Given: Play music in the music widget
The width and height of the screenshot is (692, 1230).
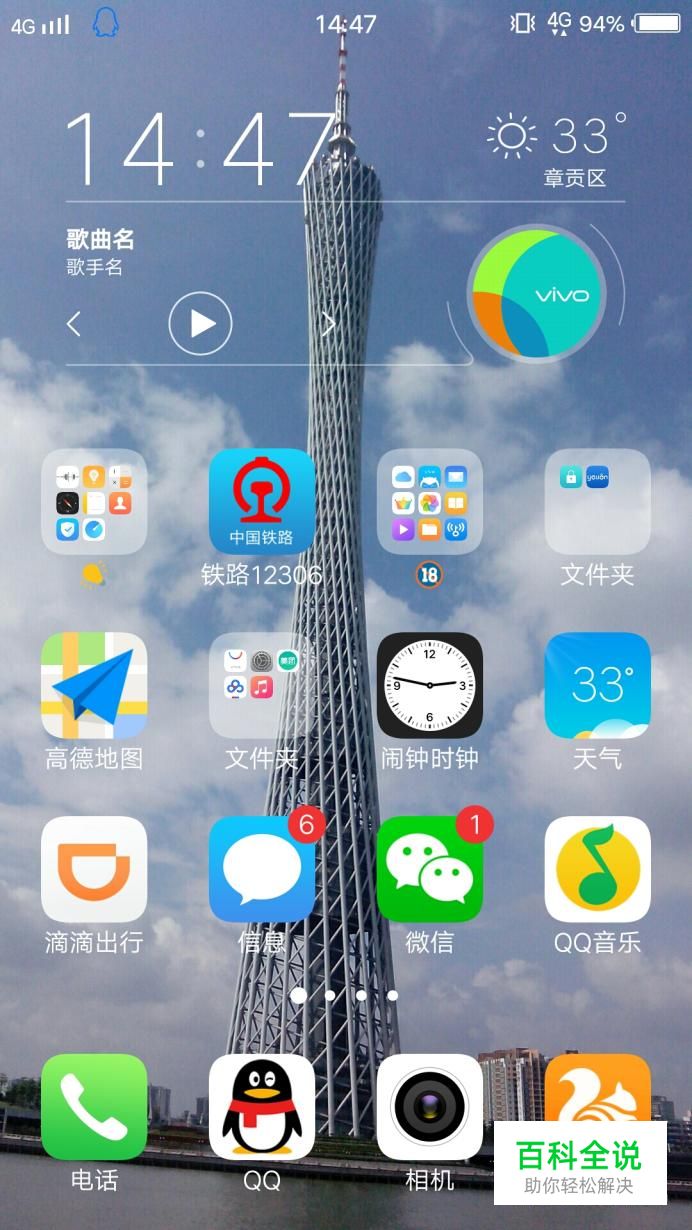Looking at the screenshot, I should click(x=200, y=323).
